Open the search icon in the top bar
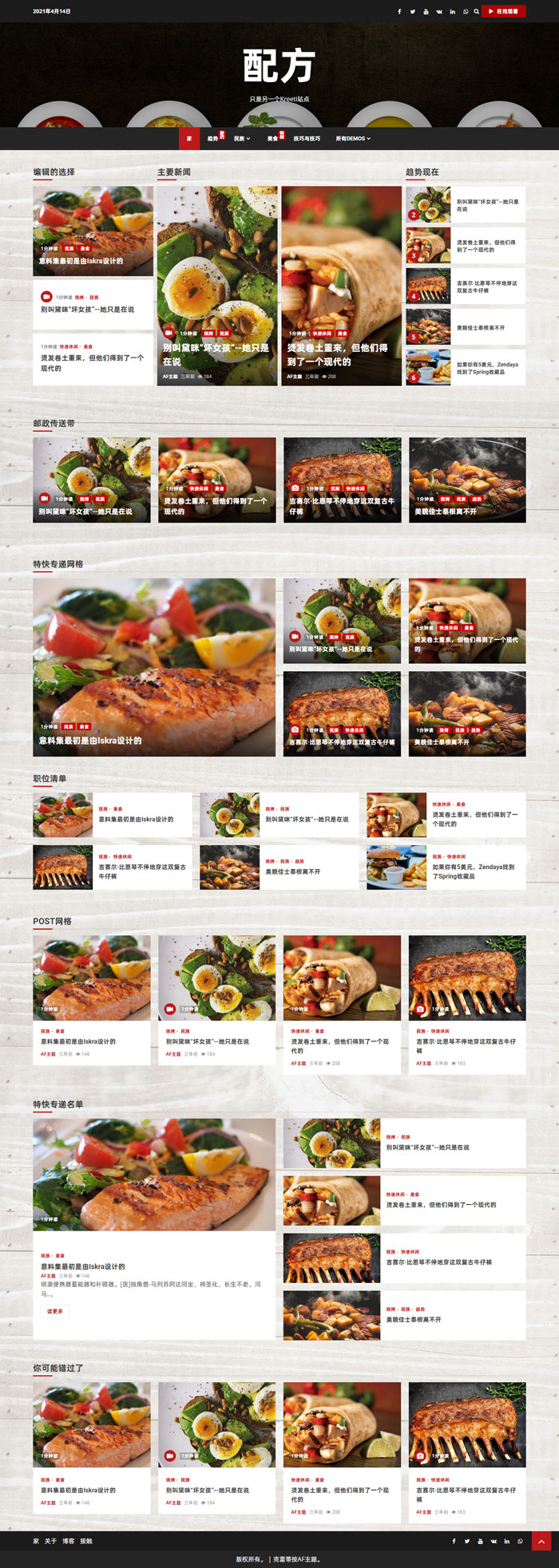Image resolution: width=559 pixels, height=1568 pixels. 477,11
